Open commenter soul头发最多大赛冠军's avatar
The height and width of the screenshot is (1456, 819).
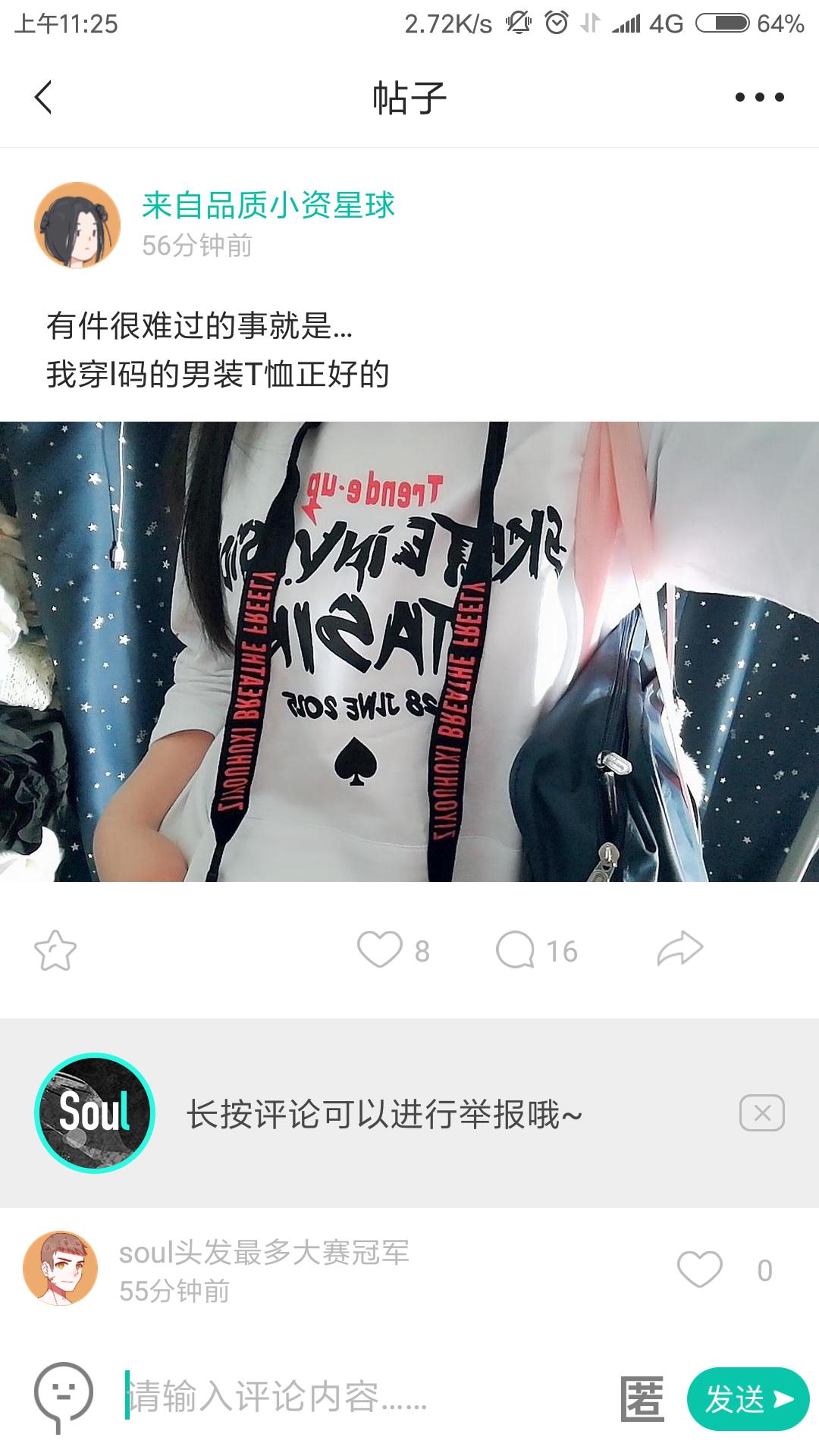[x=61, y=1268]
